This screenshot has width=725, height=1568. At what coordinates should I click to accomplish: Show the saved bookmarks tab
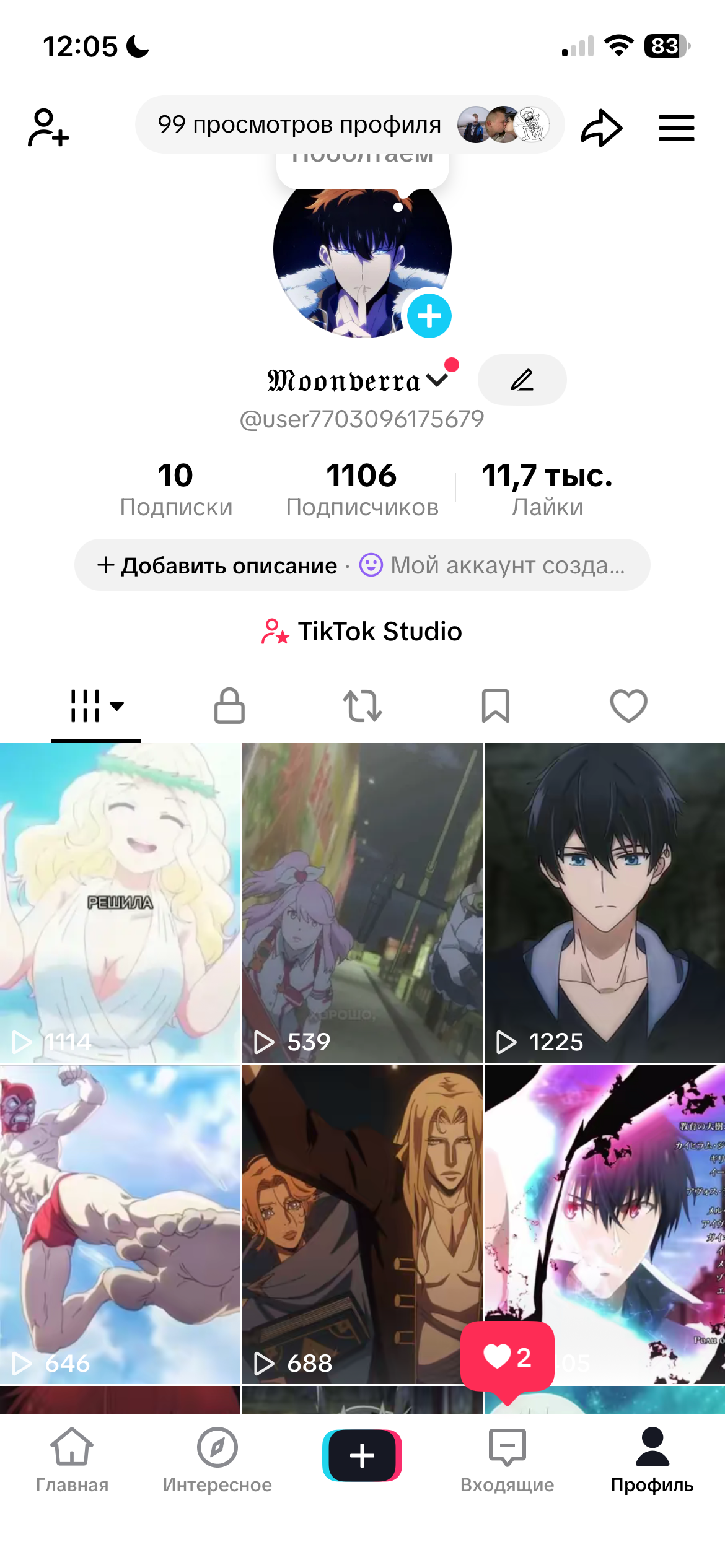click(x=496, y=706)
